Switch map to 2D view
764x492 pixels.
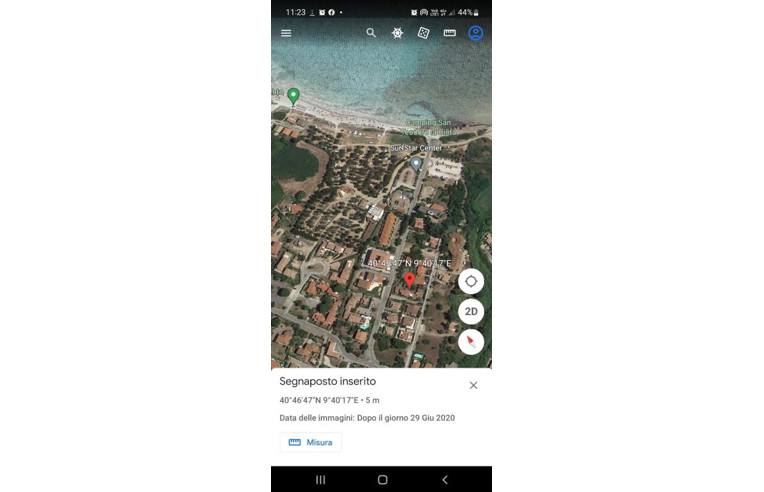(471, 312)
